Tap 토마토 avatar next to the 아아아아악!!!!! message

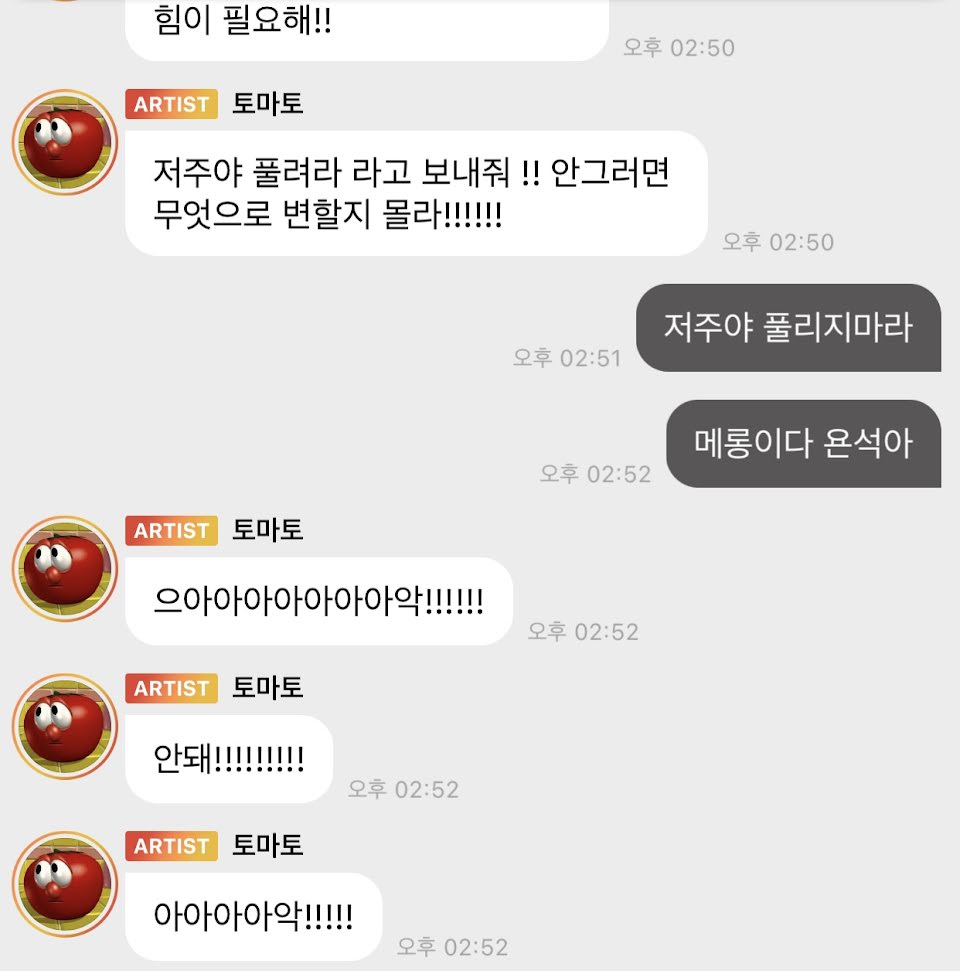pyautogui.click(x=64, y=884)
